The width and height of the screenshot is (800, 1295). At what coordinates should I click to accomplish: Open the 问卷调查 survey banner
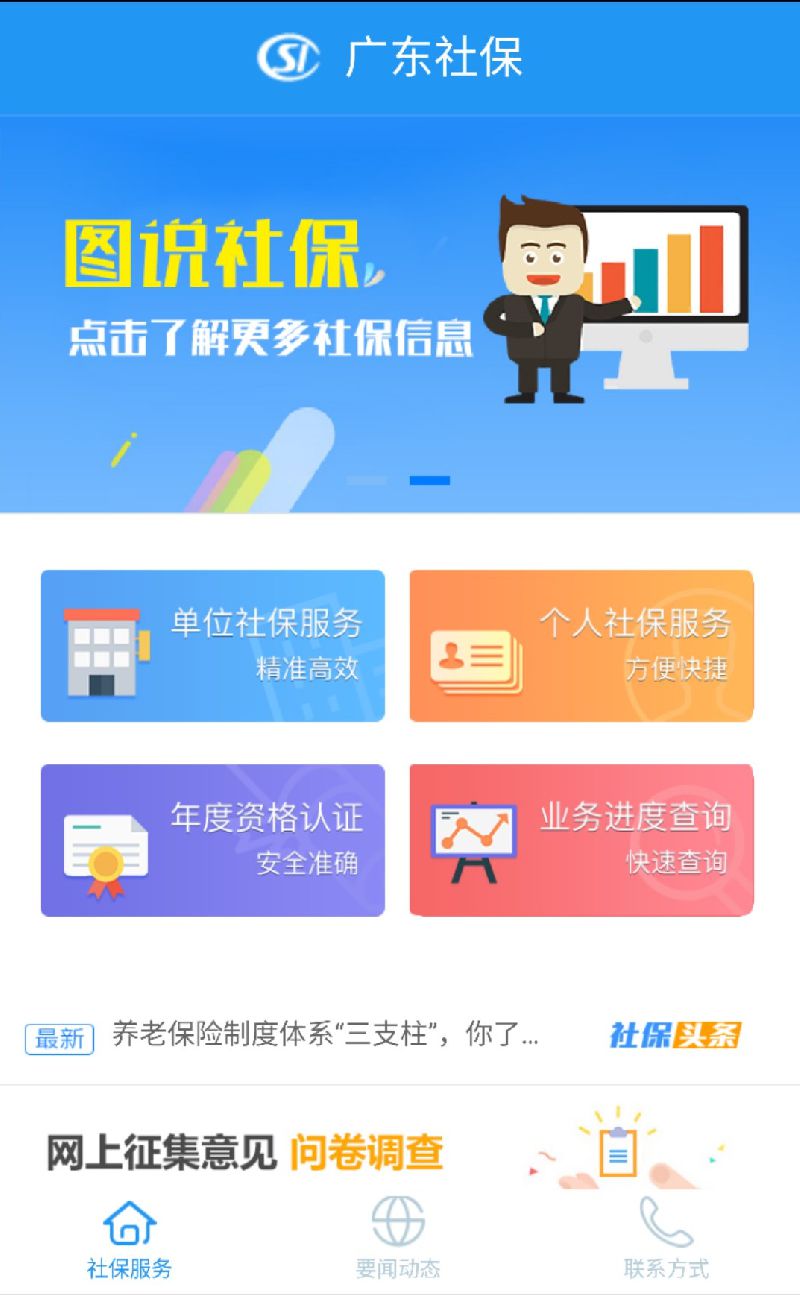400,1150
